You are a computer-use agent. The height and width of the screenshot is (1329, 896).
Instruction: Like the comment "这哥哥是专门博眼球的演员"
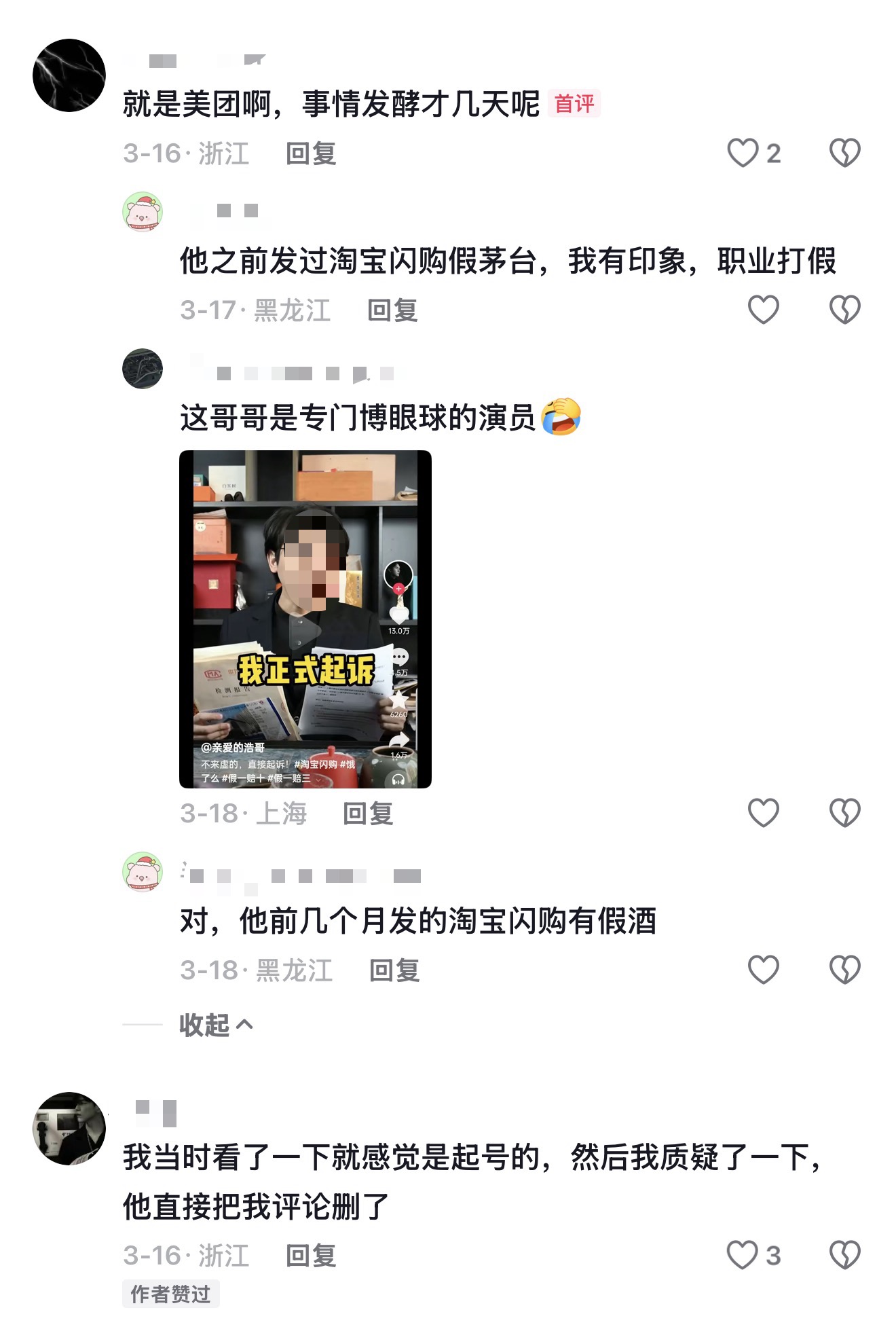click(x=763, y=813)
